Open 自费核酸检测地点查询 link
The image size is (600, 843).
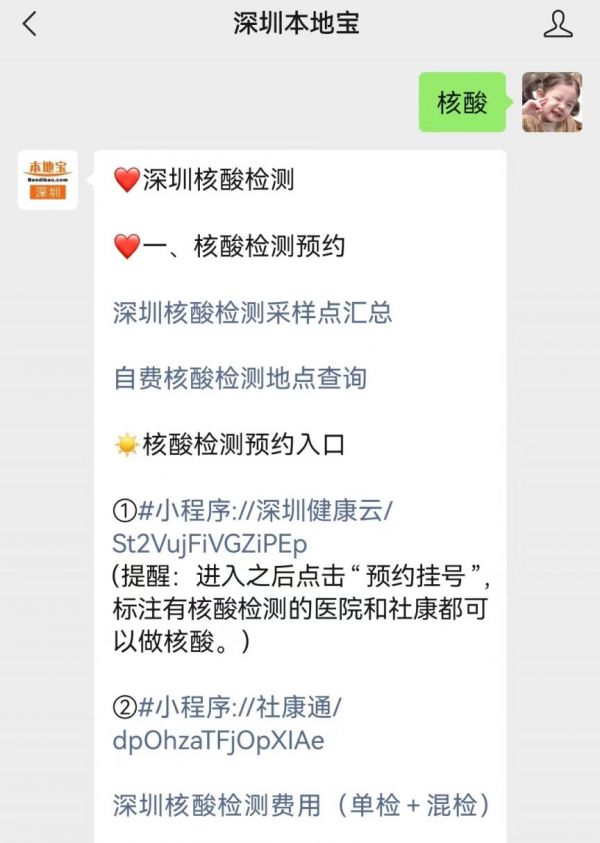(240, 378)
